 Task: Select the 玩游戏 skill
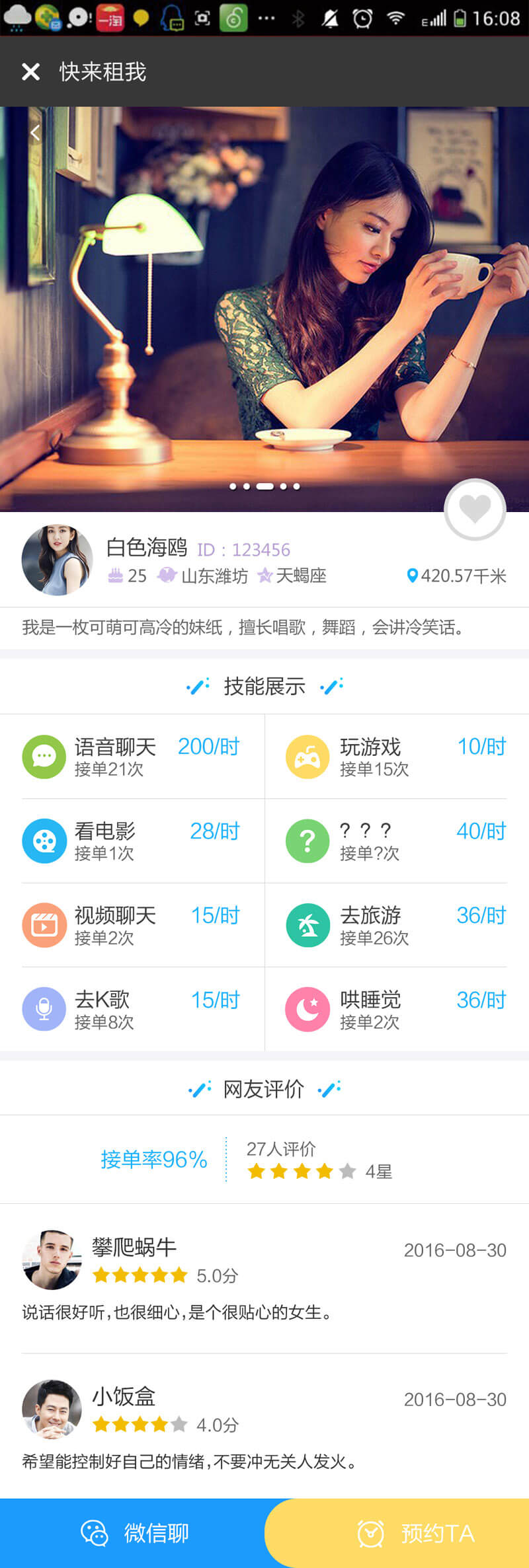point(395,757)
